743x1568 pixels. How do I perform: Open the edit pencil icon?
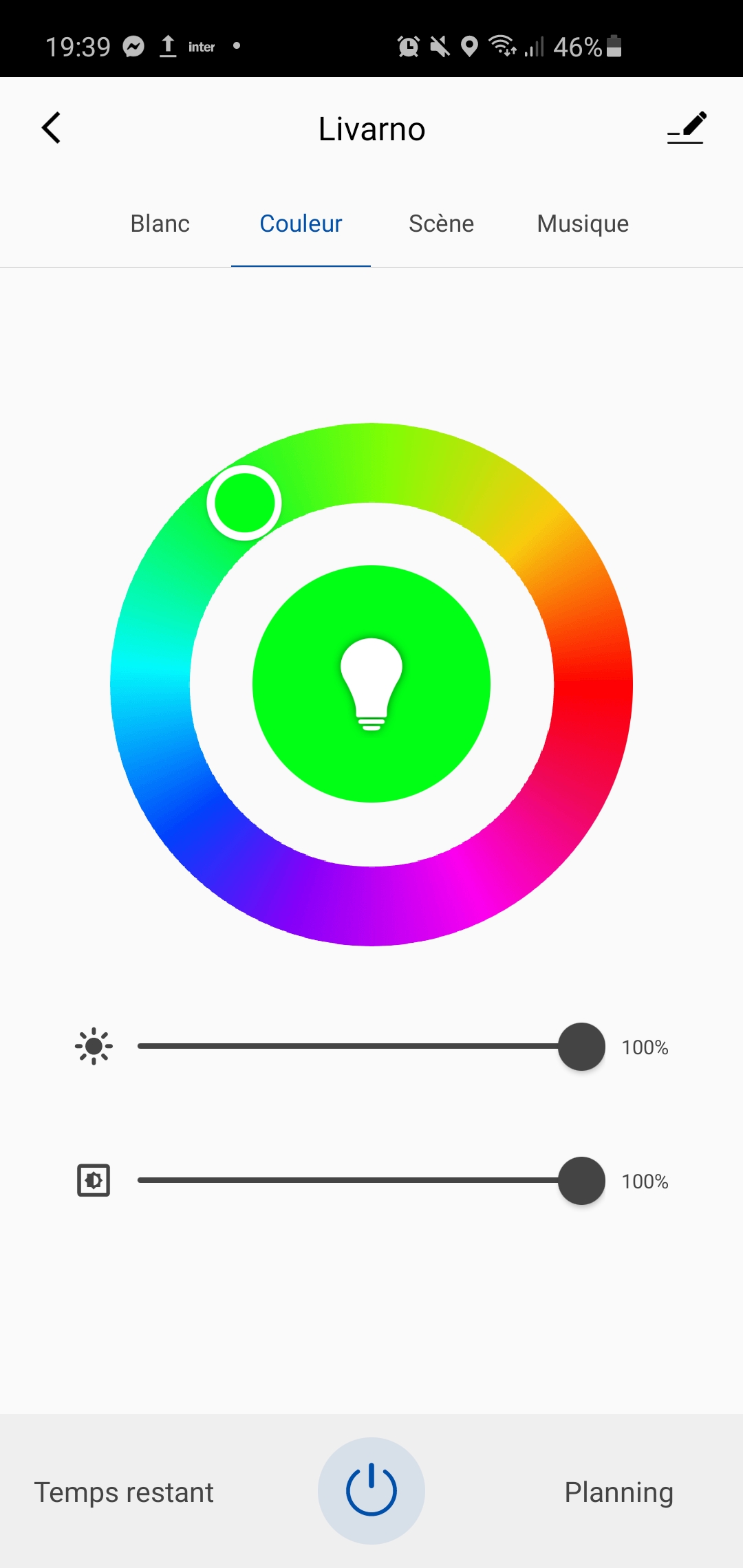point(686,128)
